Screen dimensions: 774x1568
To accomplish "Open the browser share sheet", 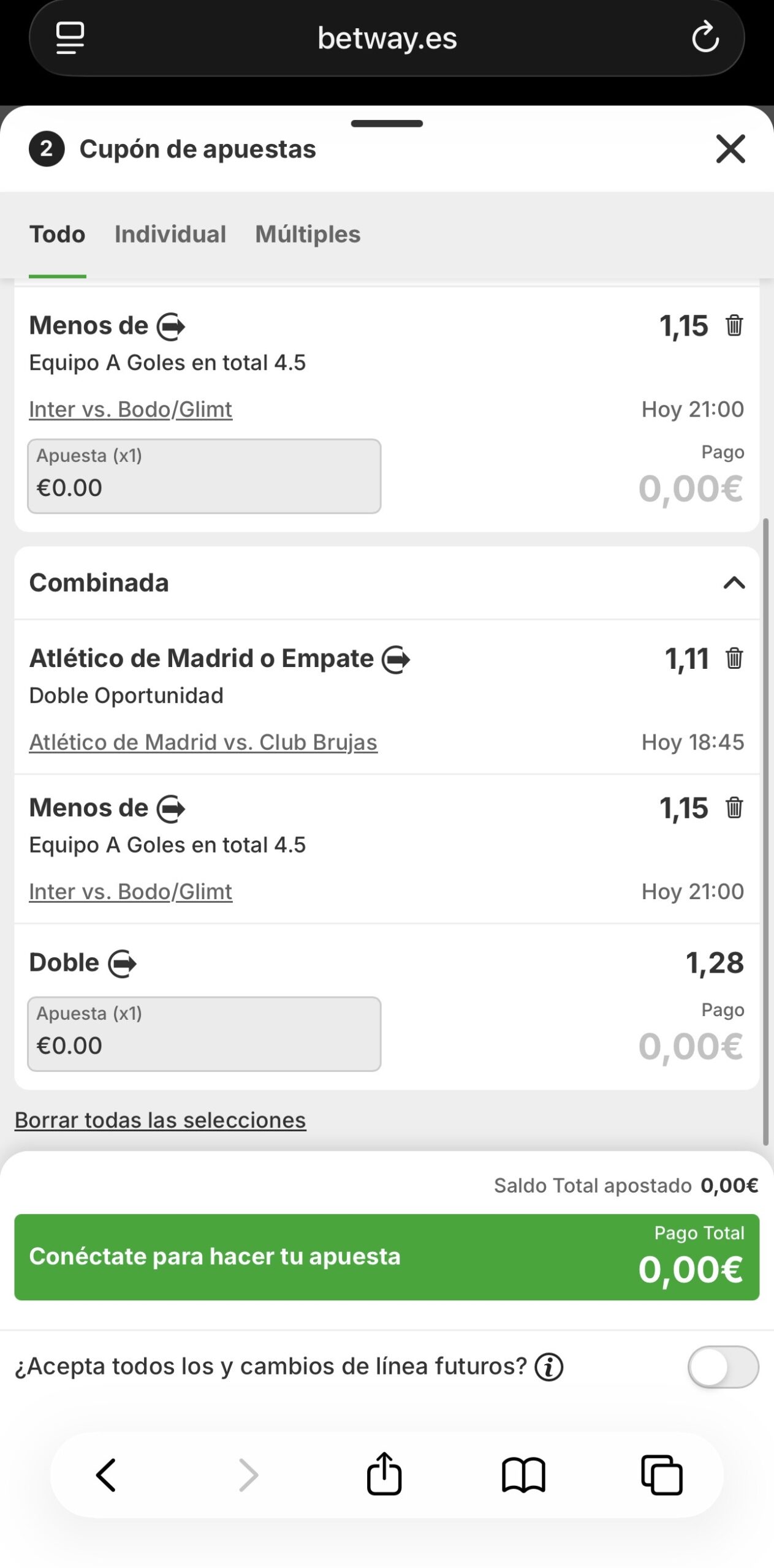I will (384, 1474).
